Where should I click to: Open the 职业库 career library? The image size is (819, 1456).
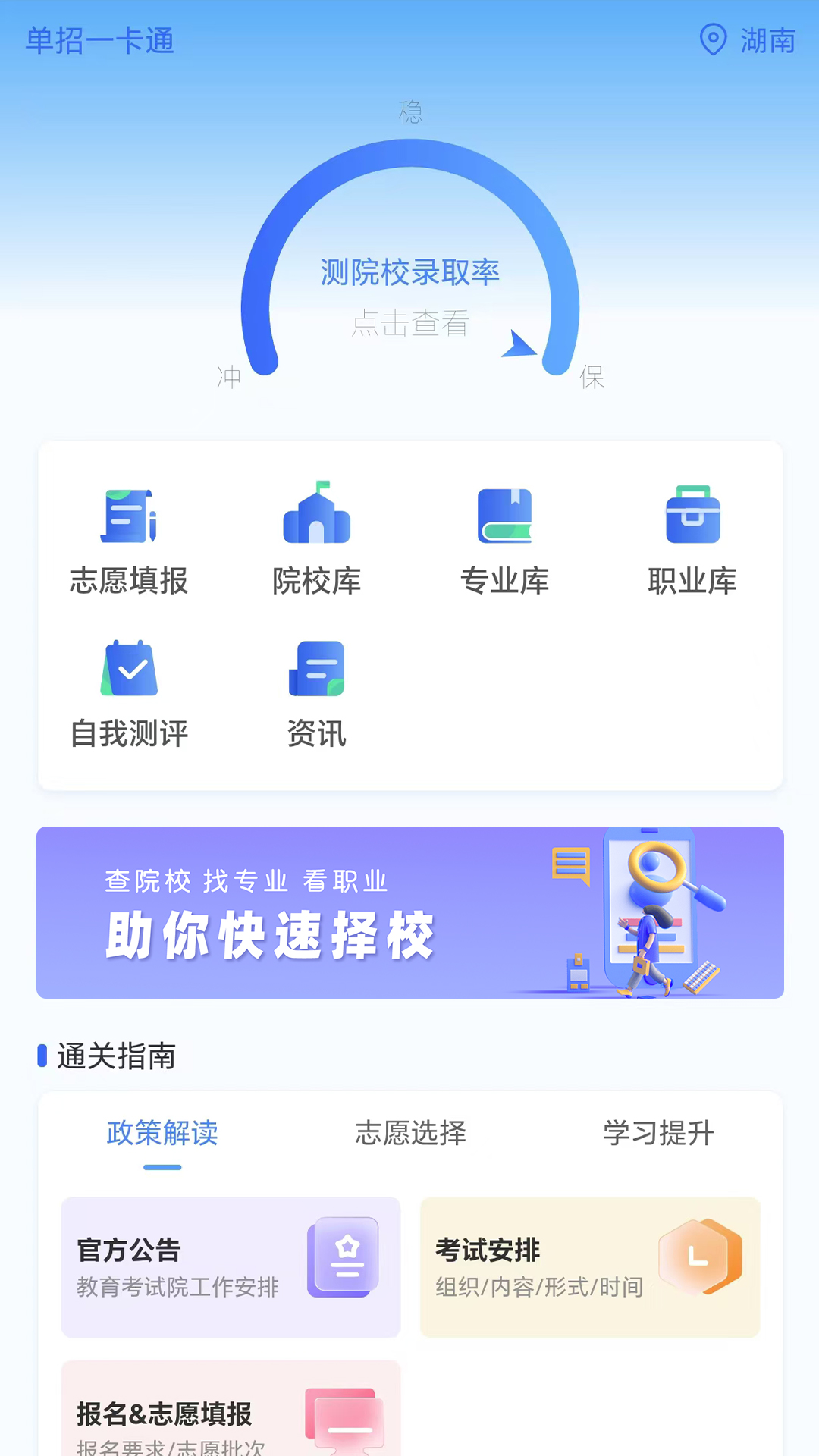point(692,540)
